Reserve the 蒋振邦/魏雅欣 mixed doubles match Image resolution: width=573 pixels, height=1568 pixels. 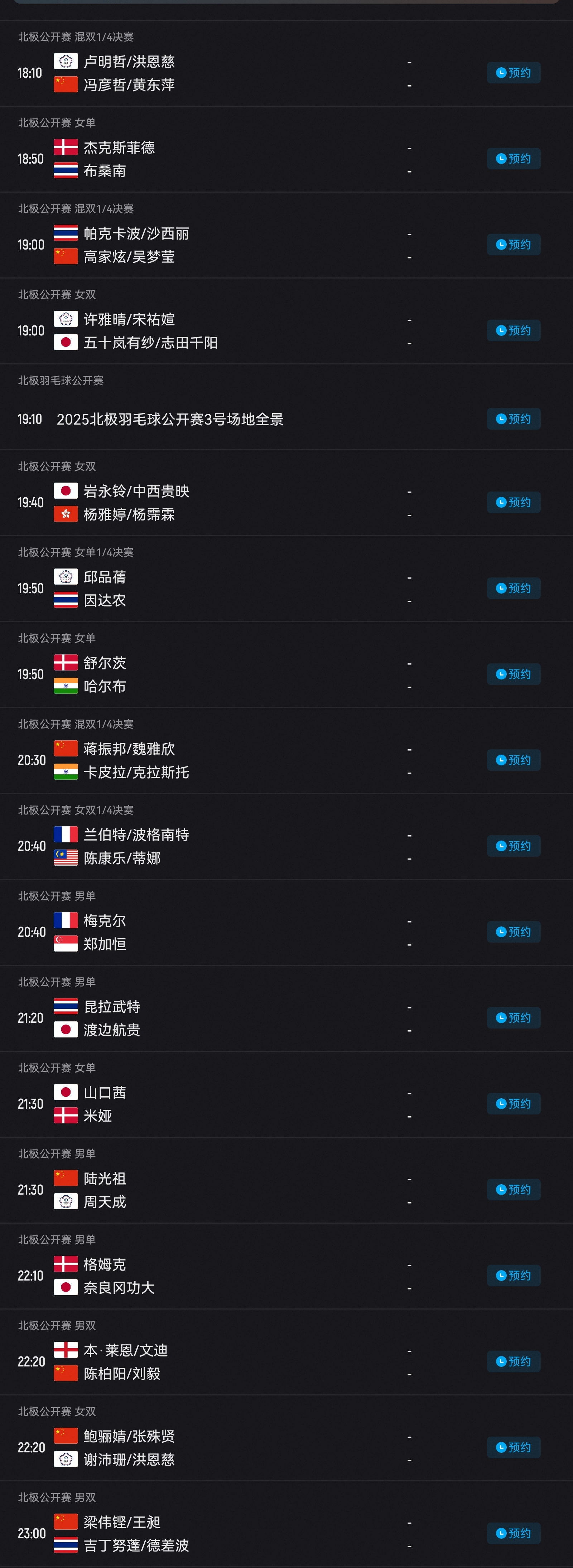513,760
